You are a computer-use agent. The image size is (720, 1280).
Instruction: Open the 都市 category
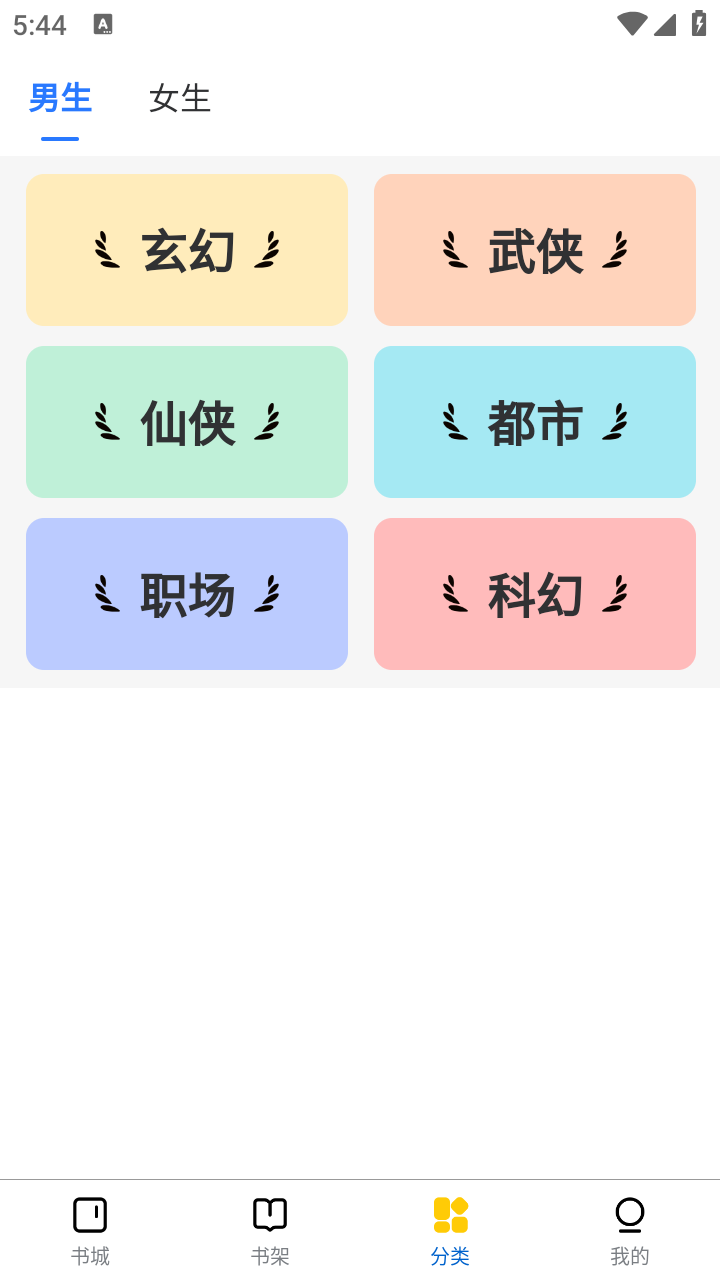coord(534,421)
